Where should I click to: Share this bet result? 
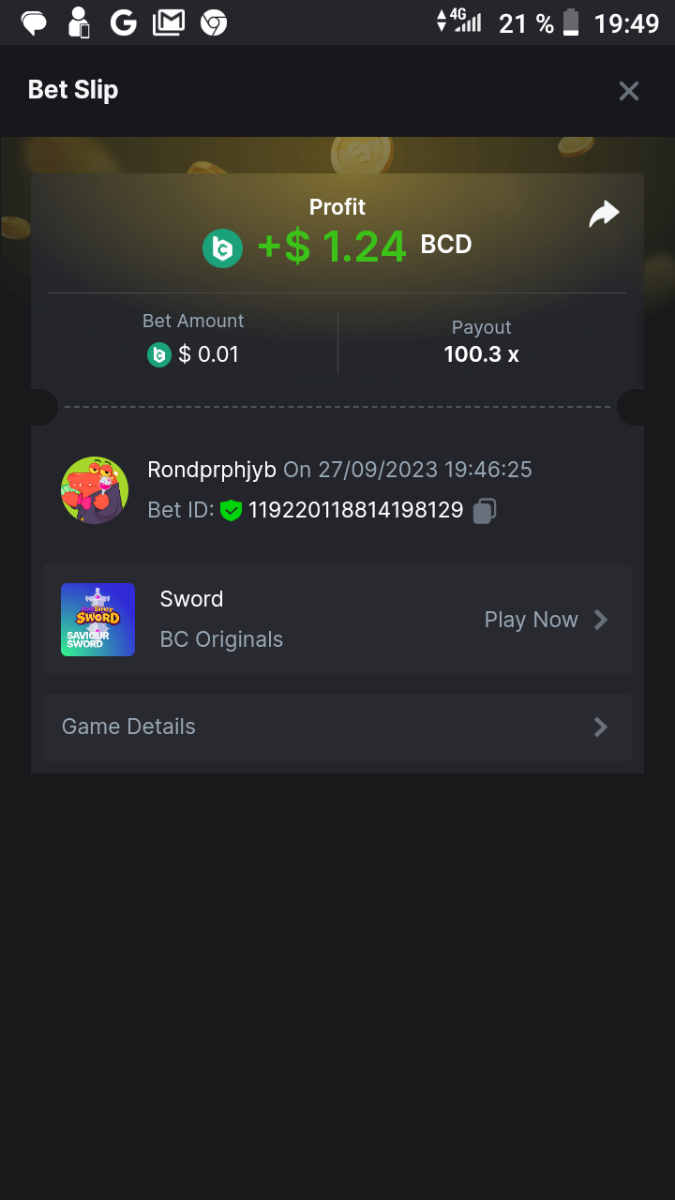604,214
